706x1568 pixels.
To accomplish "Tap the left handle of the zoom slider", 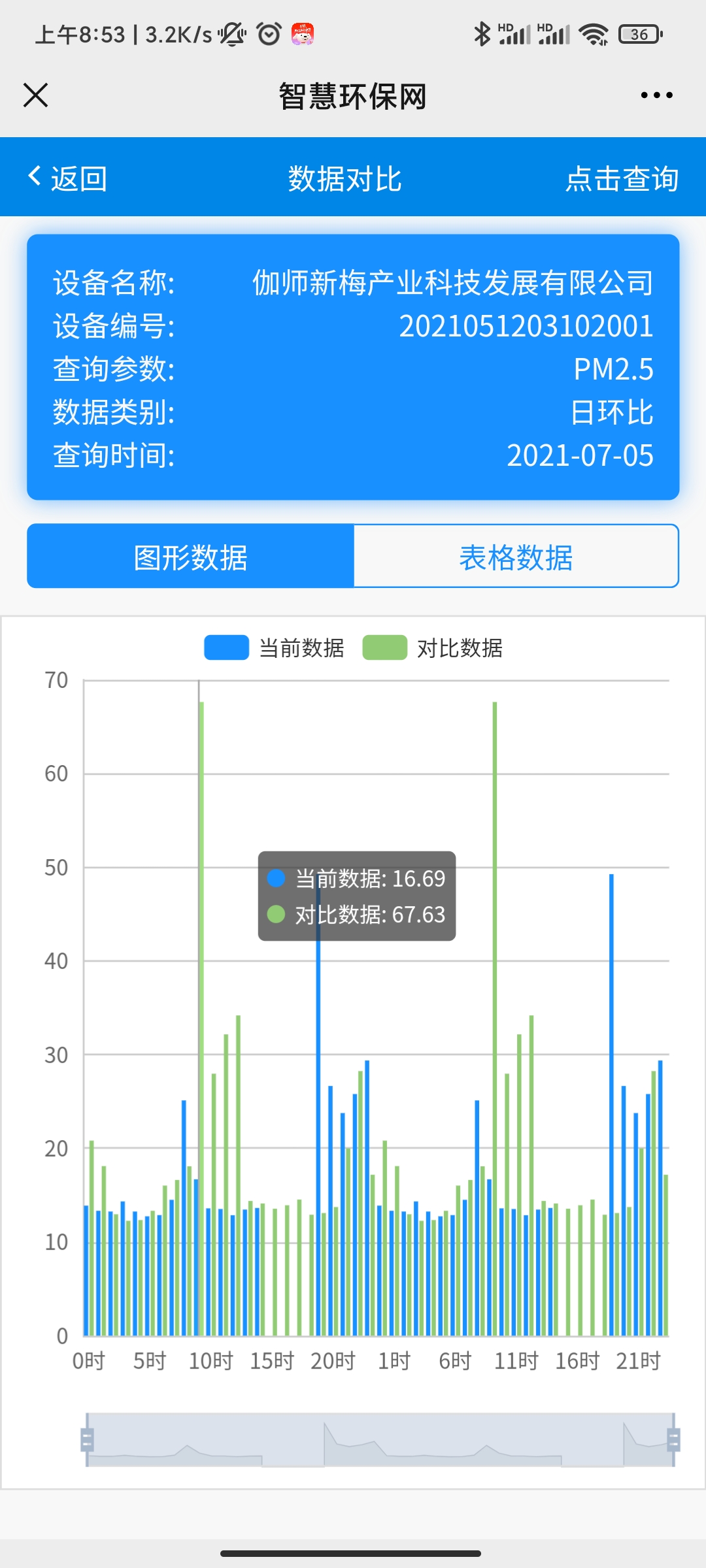I will pos(87,1439).
